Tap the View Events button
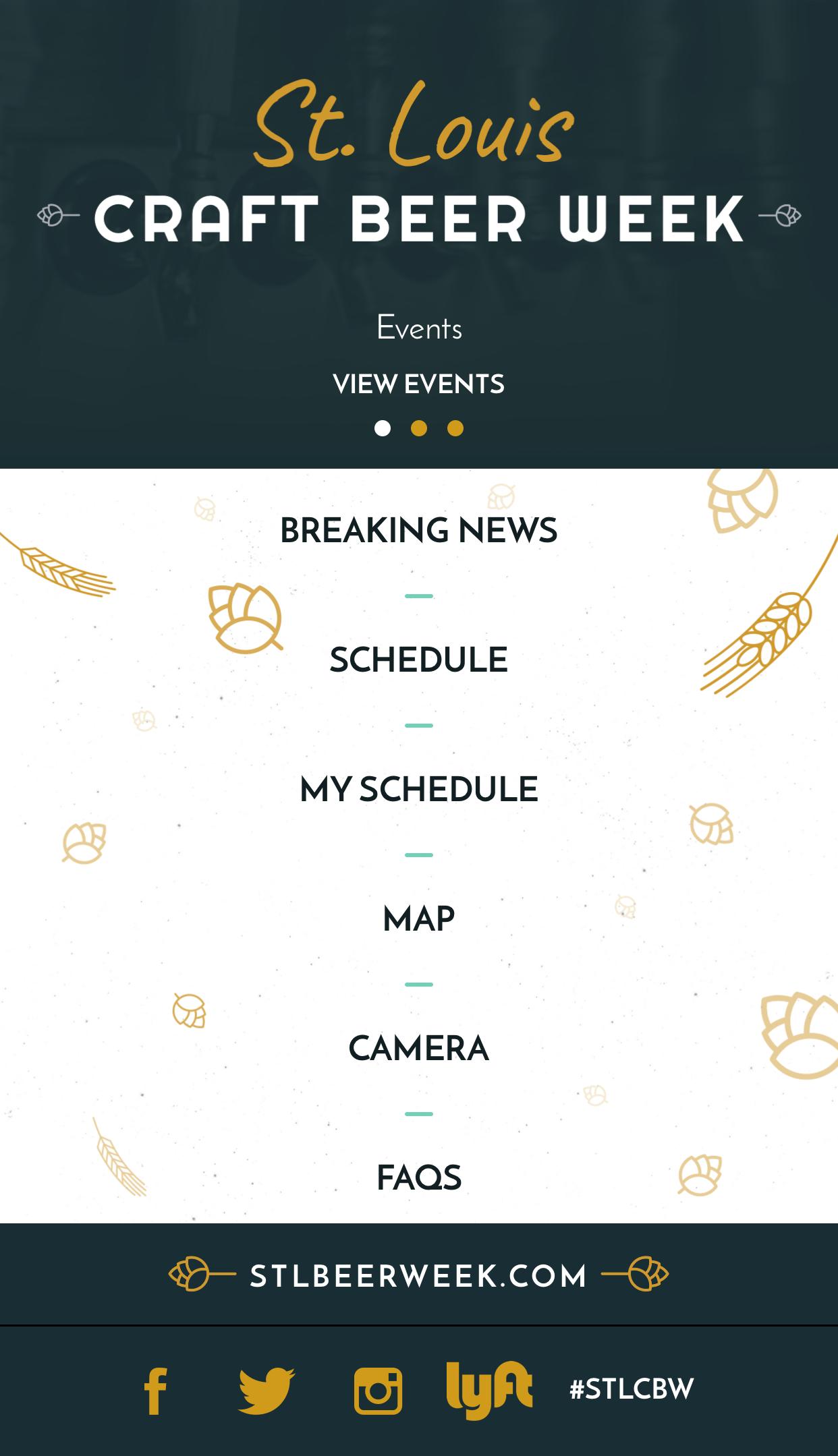This screenshot has width=838, height=1456. (418, 384)
